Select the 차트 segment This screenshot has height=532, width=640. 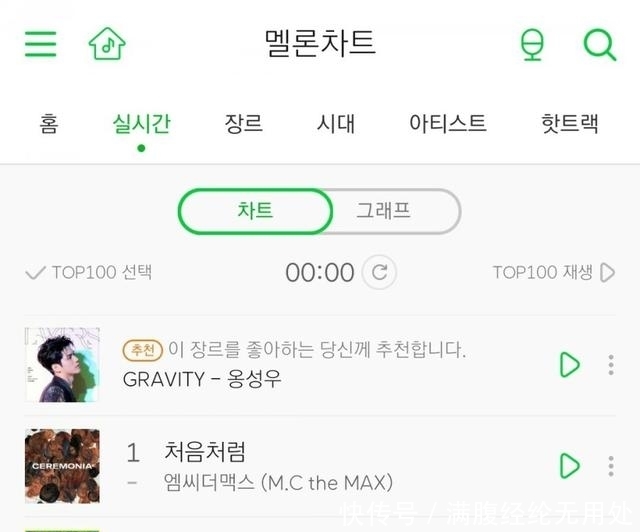coord(256,211)
